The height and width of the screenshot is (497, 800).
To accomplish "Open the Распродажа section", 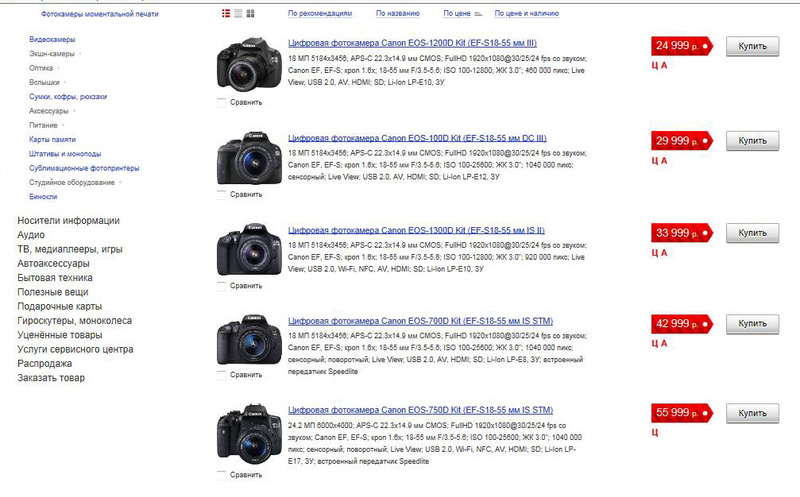I will [x=44, y=364].
